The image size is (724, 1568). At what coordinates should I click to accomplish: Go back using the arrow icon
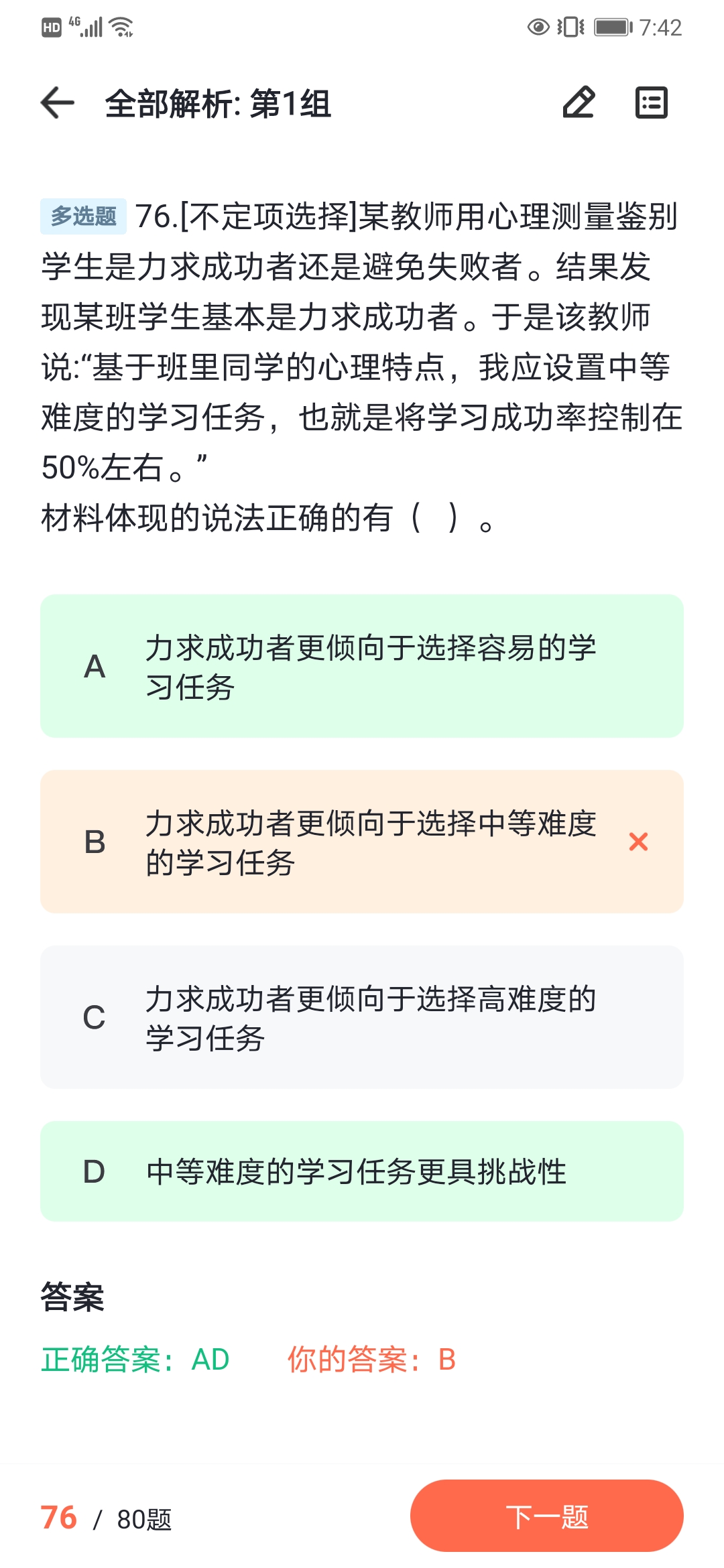[58, 103]
